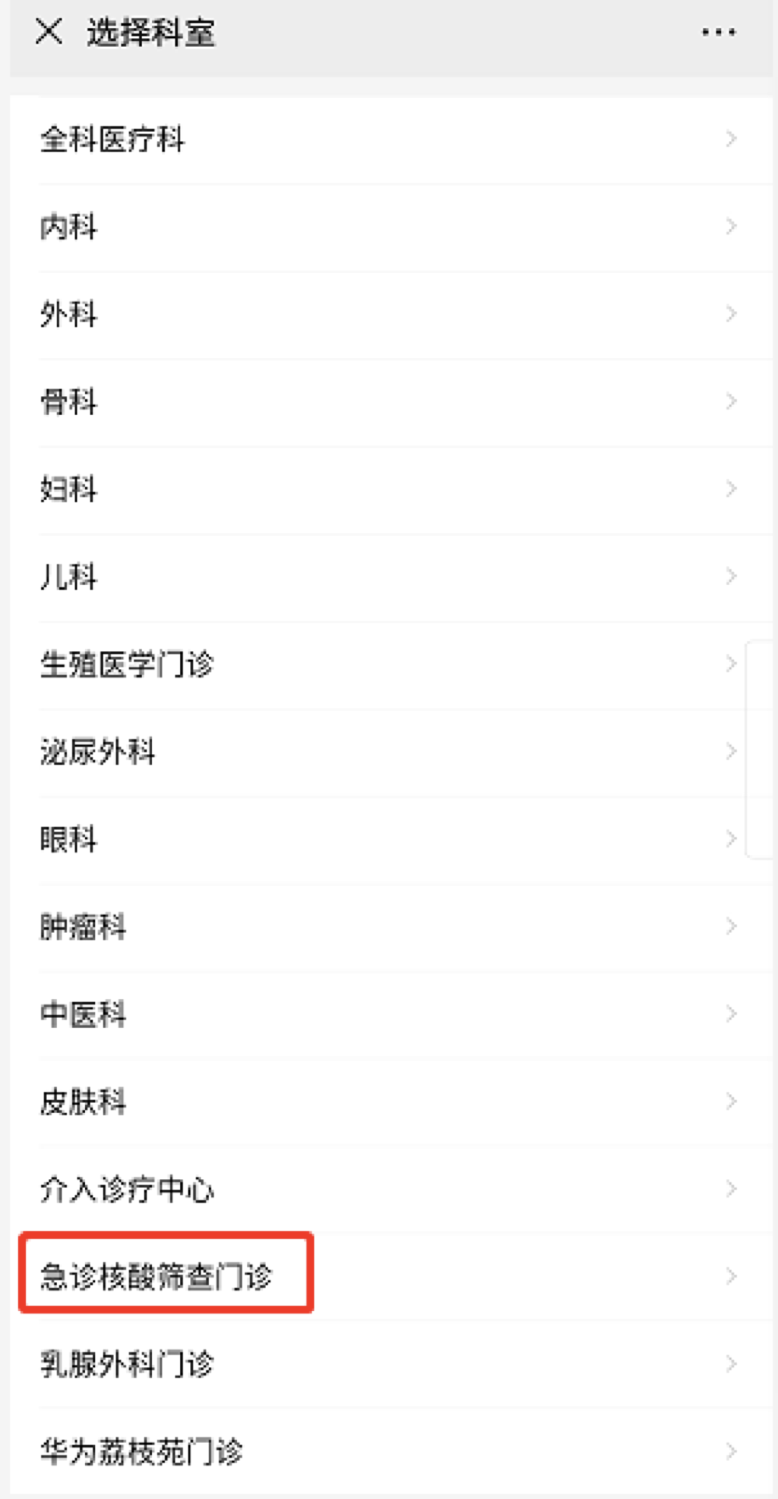
Task: Open 急诊核酸筛查门诊
Action: [388, 1277]
